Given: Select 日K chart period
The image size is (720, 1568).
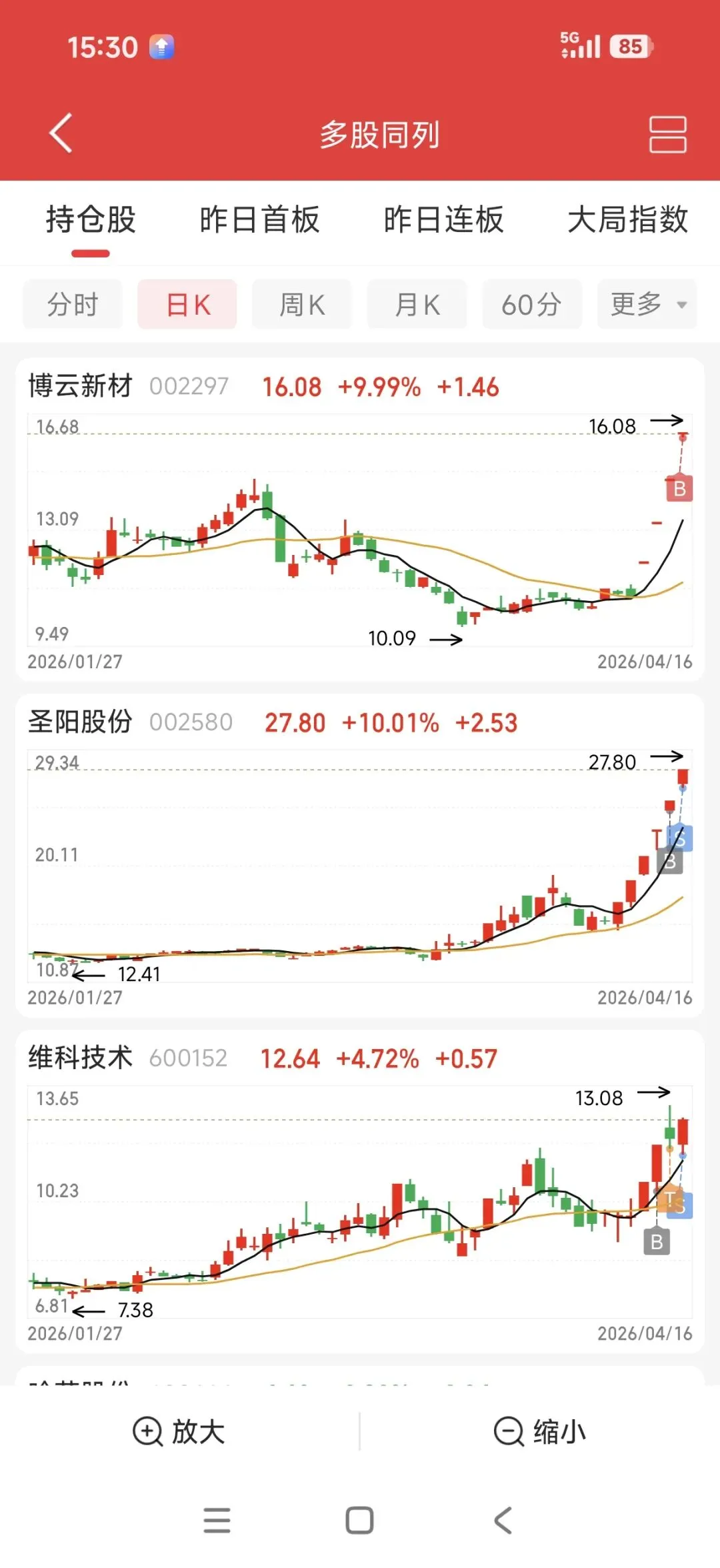Looking at the screenshot, I should tap(187, 305).
